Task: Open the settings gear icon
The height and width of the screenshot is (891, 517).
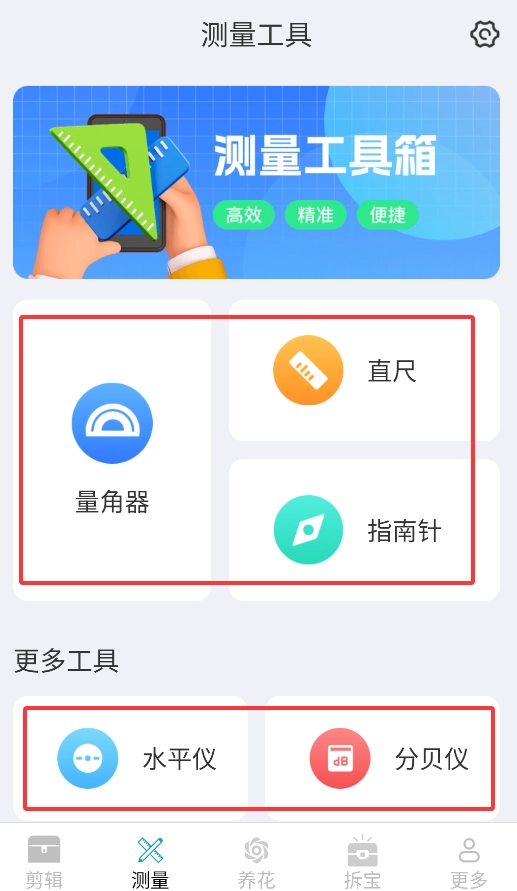Action: point(485,35)
